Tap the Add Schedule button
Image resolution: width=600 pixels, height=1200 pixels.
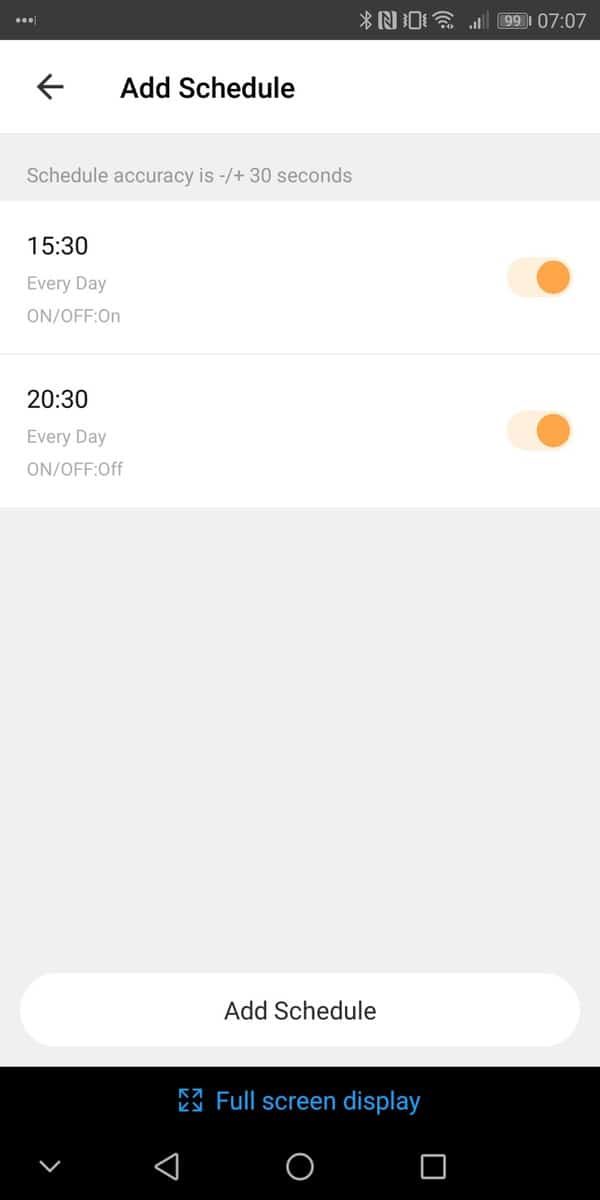pos(300,1010)
